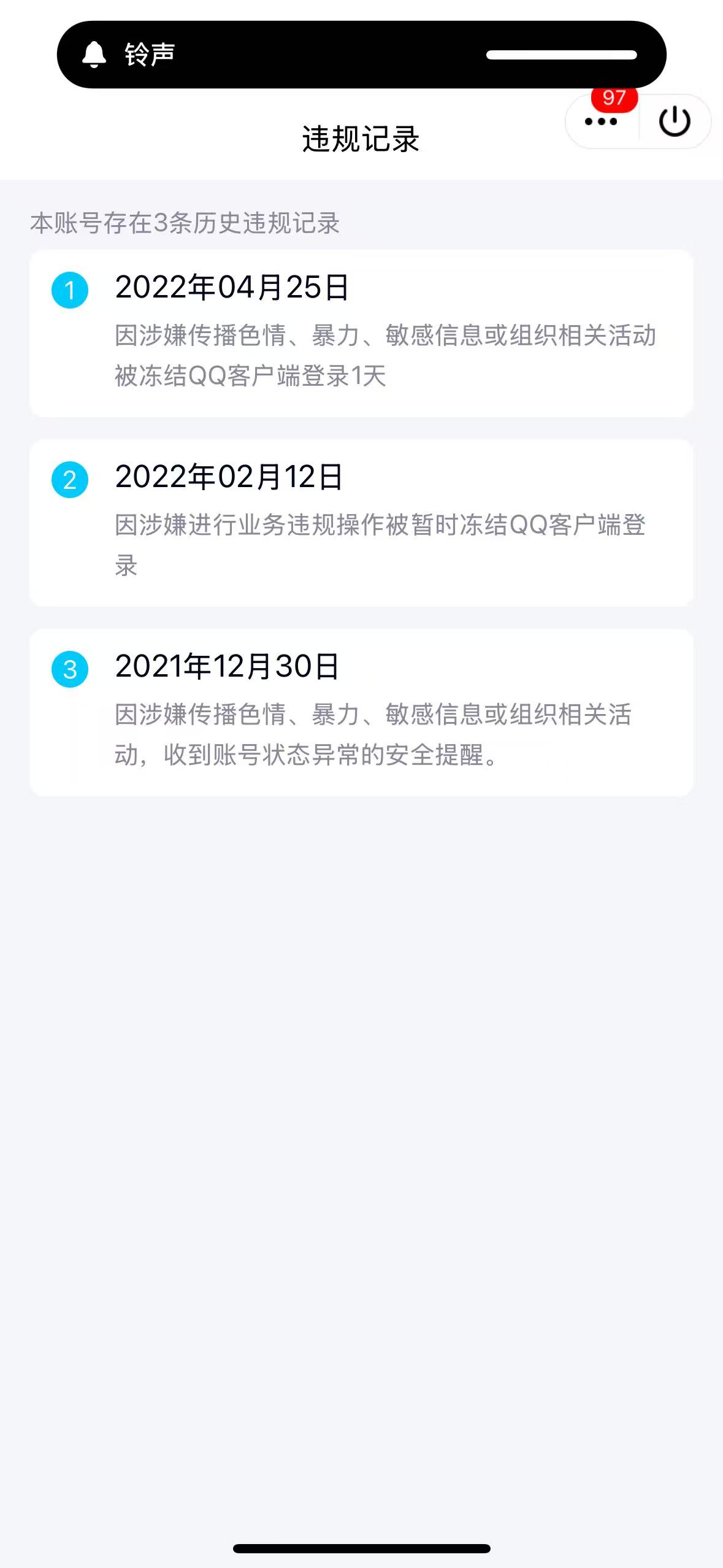Image resolution: width=723 pixels, height=1568 pixels.
Task: Select the 本账号存在3条历史违规记录 summary text
Action: click(186, 224)
